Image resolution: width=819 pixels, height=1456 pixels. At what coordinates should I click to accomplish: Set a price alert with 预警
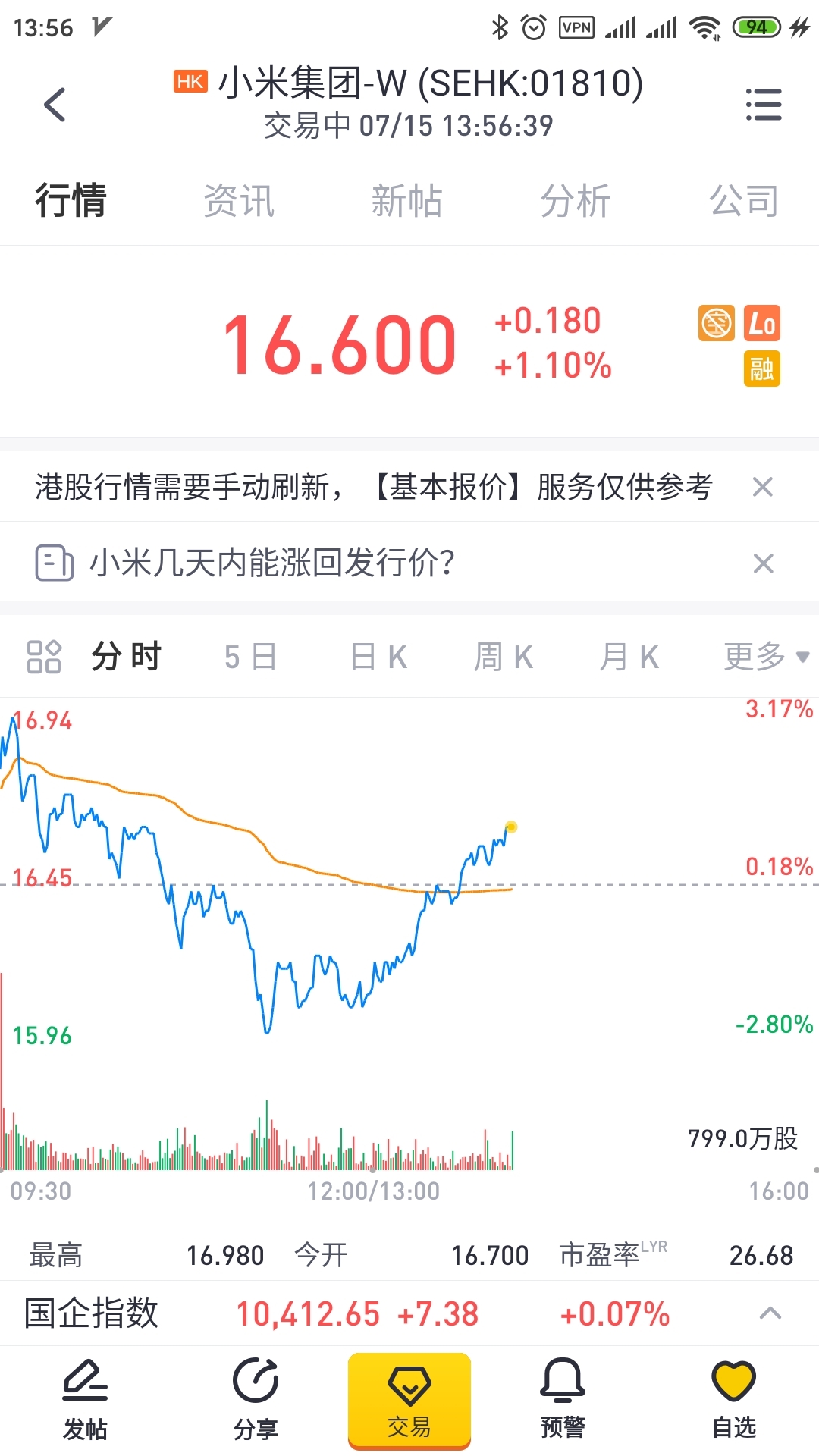pos(563,1400)
